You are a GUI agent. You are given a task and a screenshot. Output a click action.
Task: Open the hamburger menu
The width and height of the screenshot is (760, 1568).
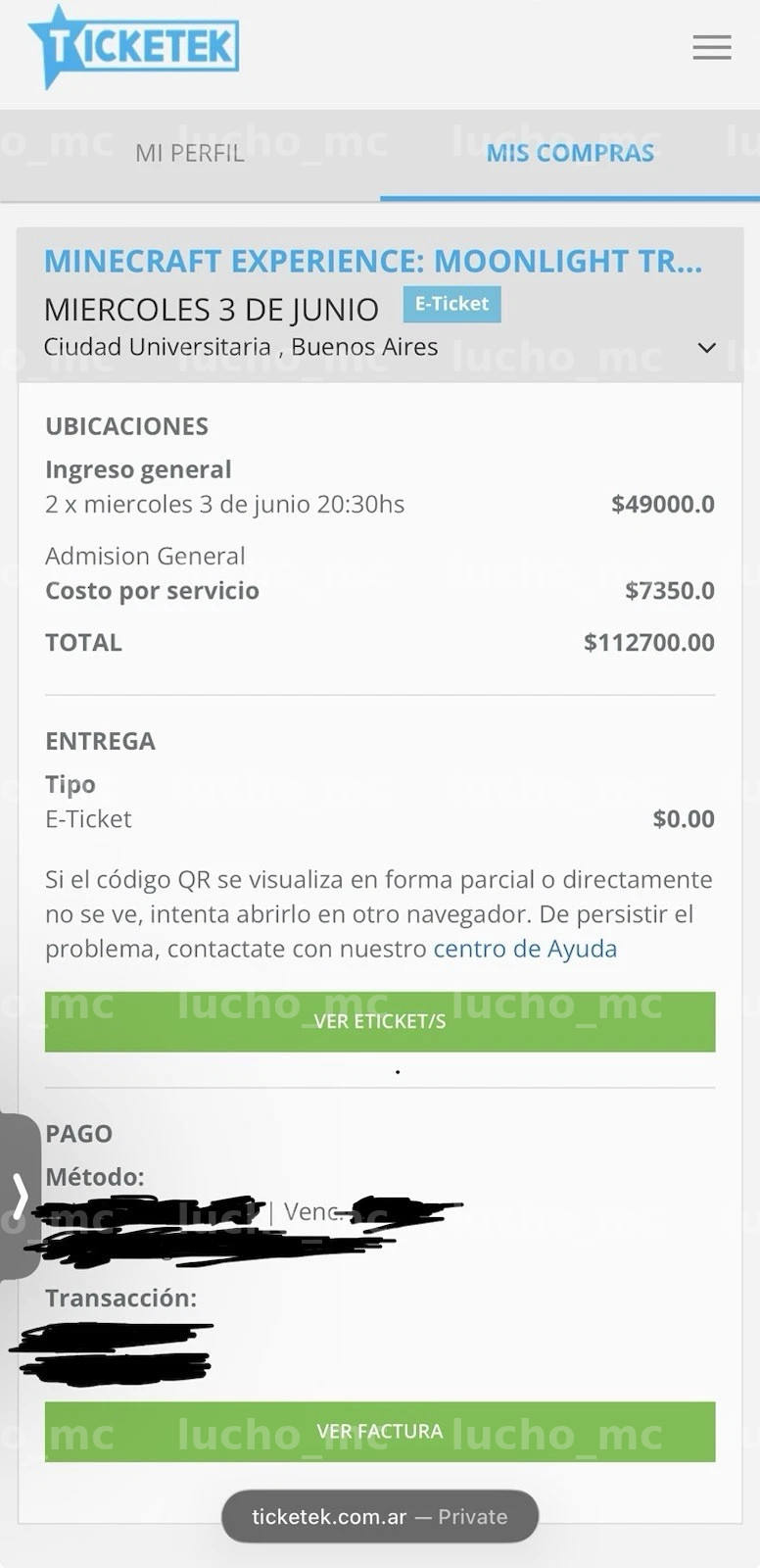coord(712,47)
